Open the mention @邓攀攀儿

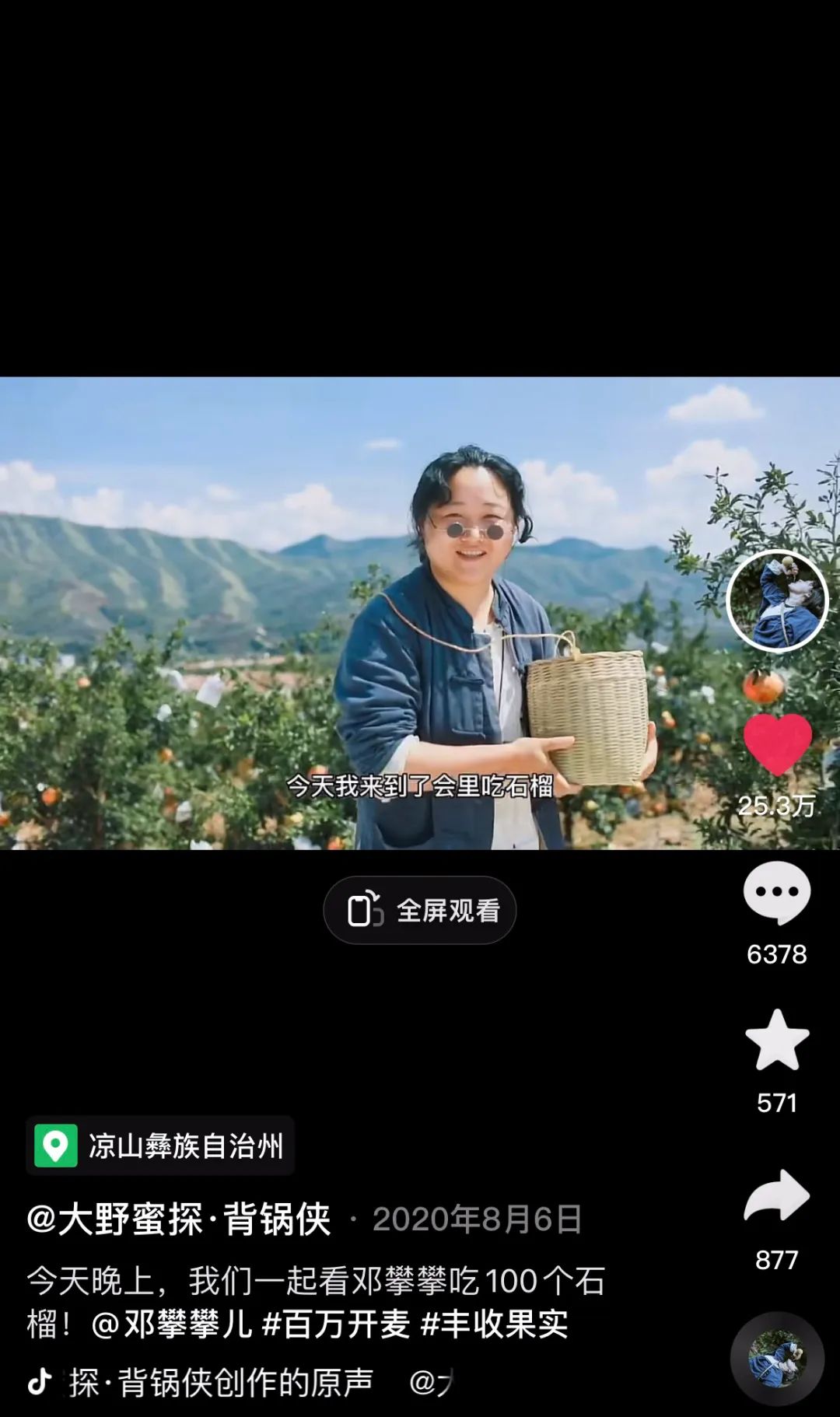click(x=172, y=1324)
